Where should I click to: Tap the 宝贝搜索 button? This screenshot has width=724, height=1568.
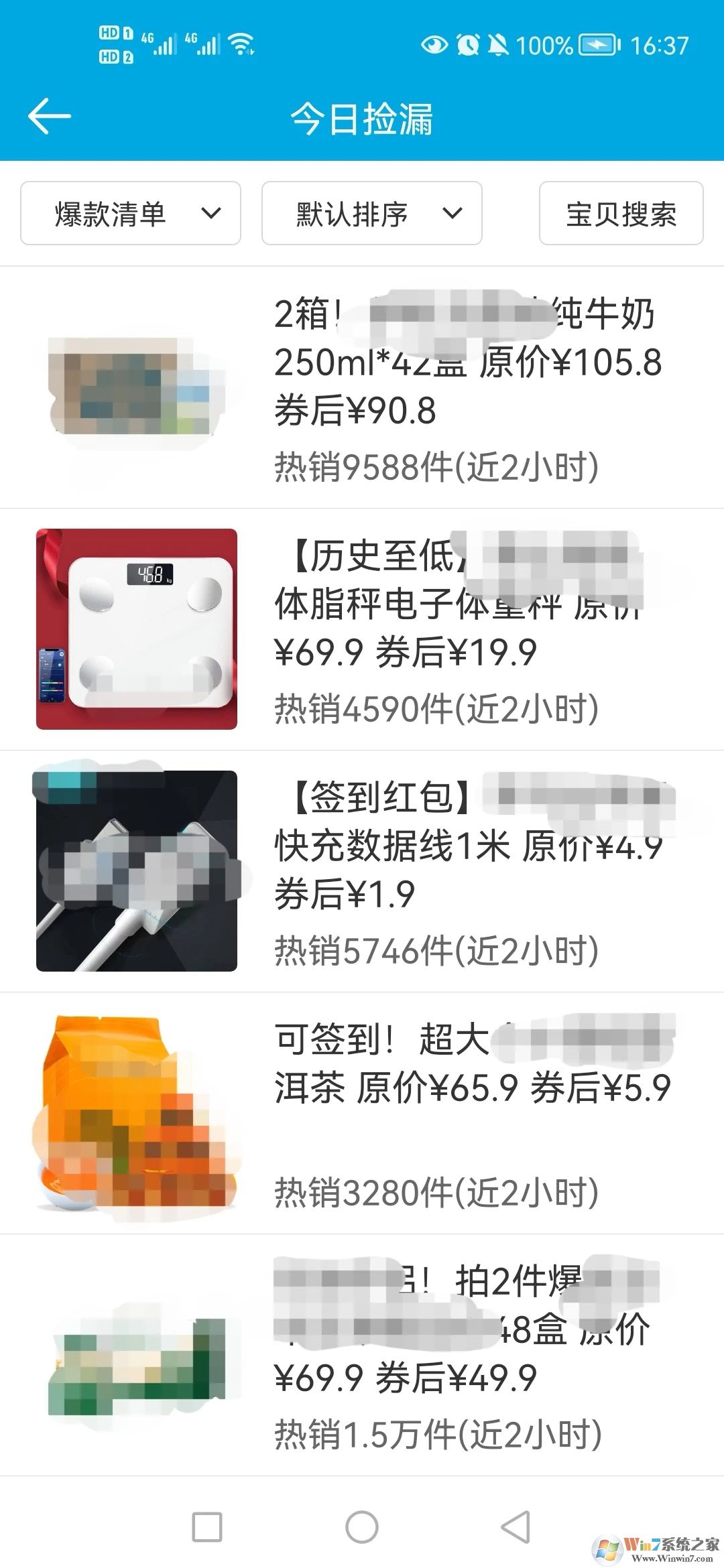[621, 214]
